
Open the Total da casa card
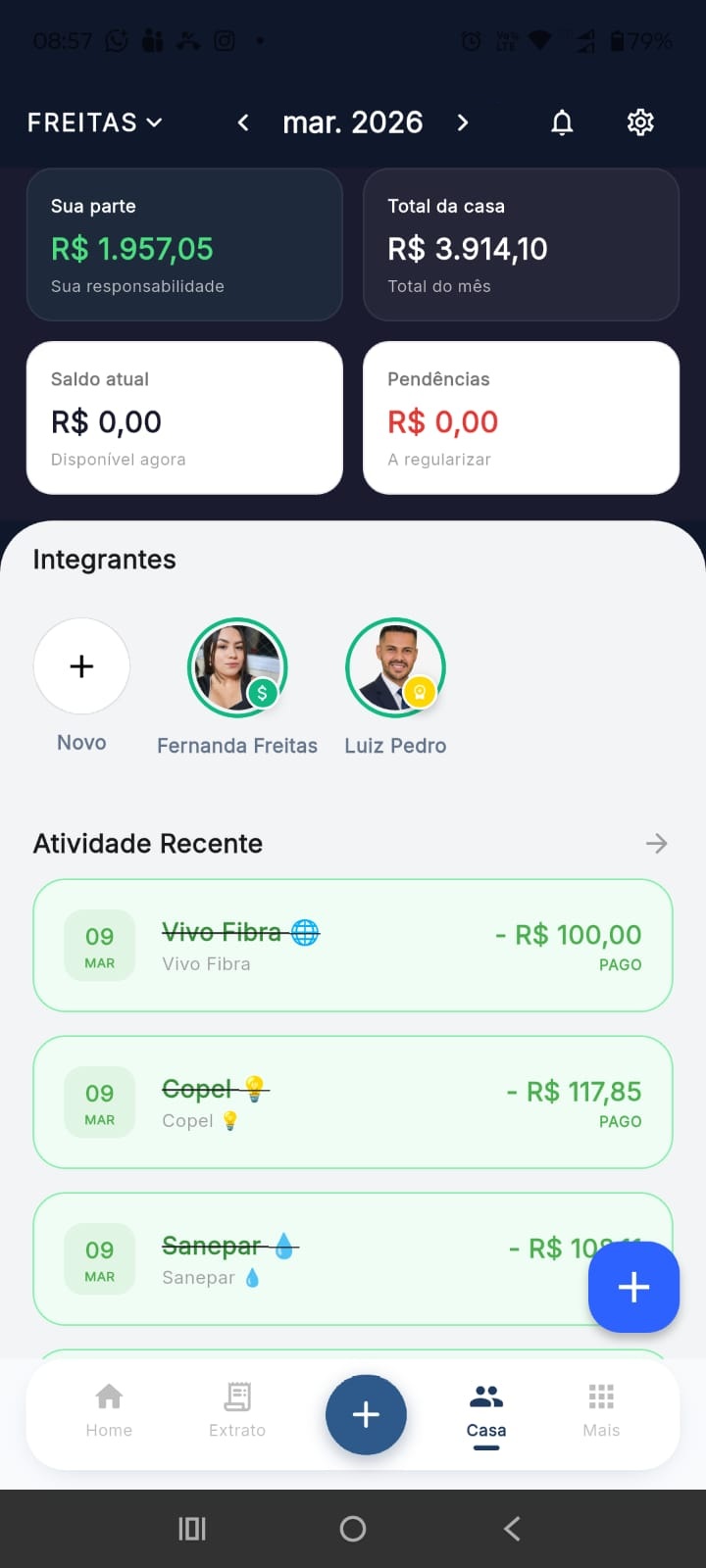521,245
